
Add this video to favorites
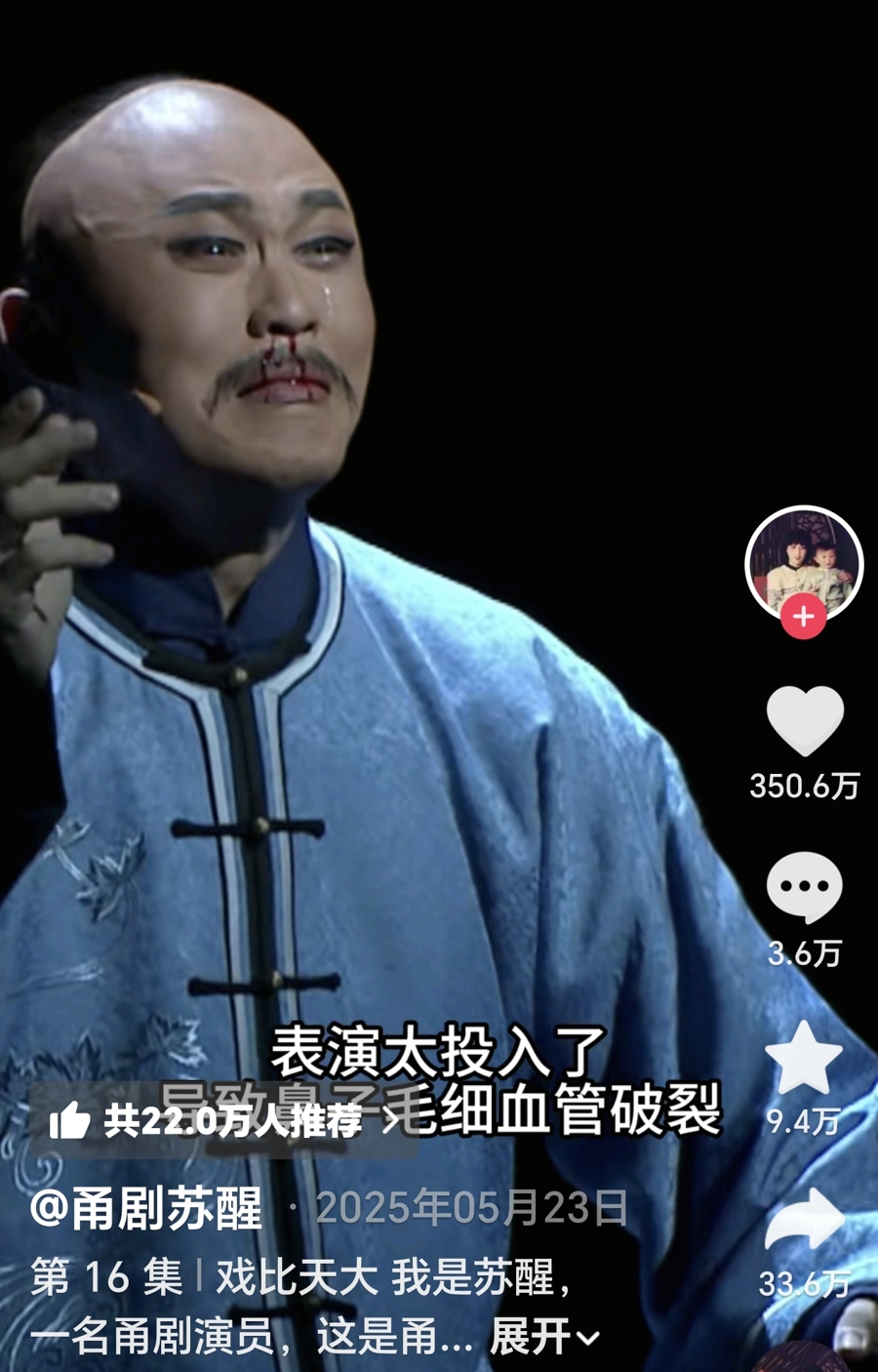tap(804, 1059)
